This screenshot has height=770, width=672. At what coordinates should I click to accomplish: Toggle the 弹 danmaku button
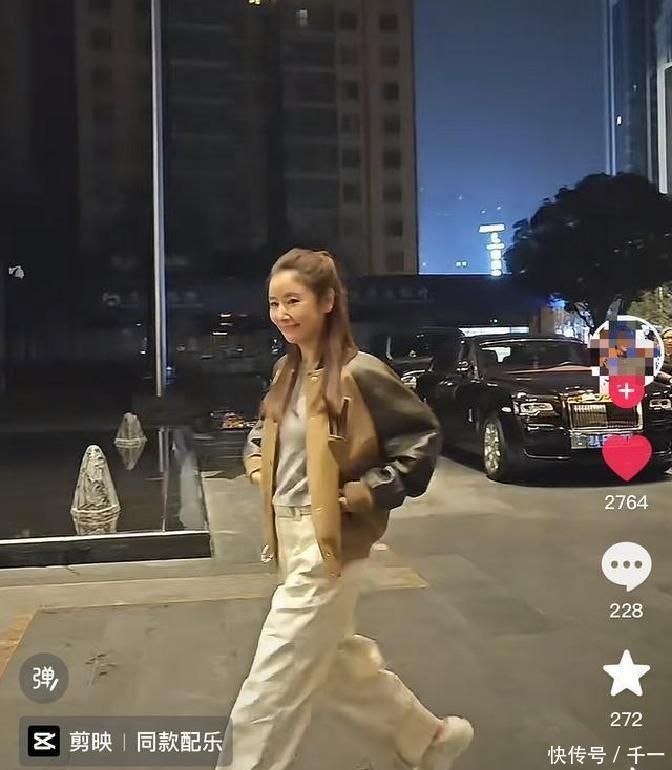(x=44, y=678)
